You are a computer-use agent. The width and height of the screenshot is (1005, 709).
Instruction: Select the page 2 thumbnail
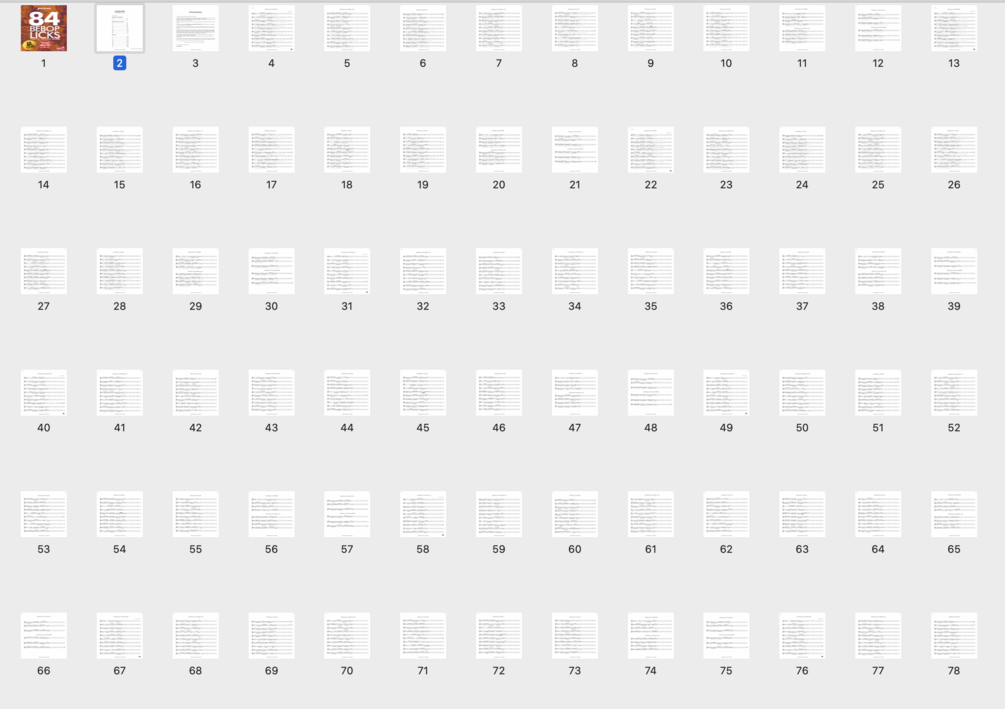(x=120, y=28)
